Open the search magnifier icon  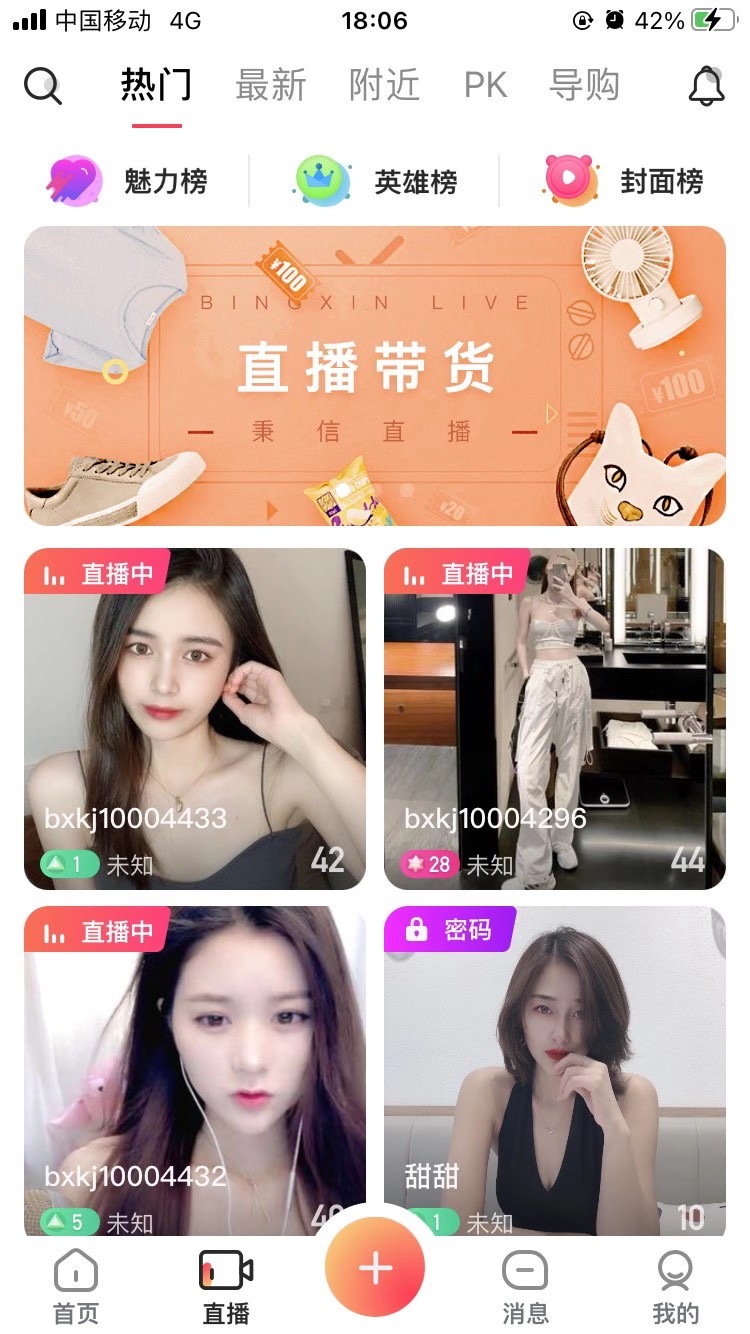pyautogui.click(x=43, y=87)
